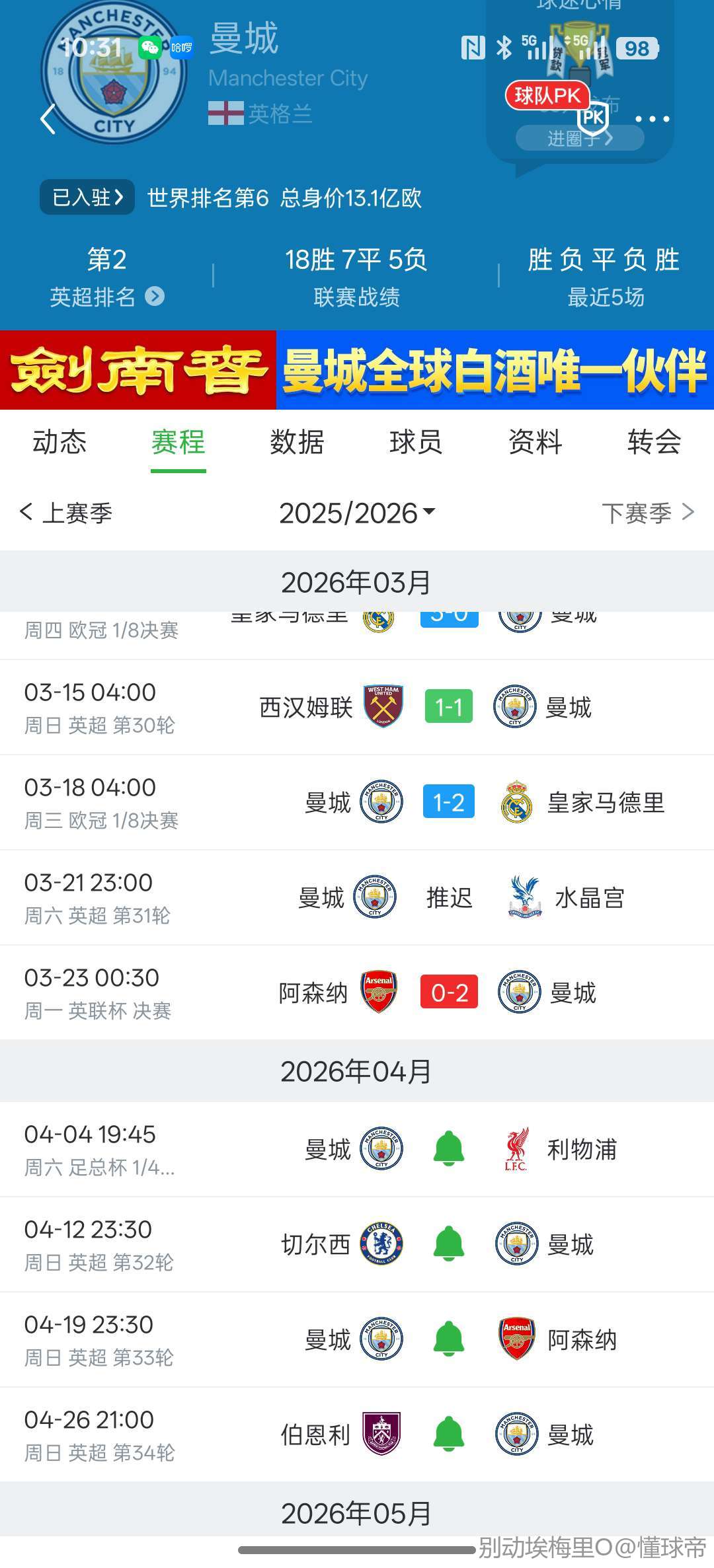This screenshot has height=1568, width=714.
Task: Open the 球队PK team comparison
Action: tap(547, 96)
